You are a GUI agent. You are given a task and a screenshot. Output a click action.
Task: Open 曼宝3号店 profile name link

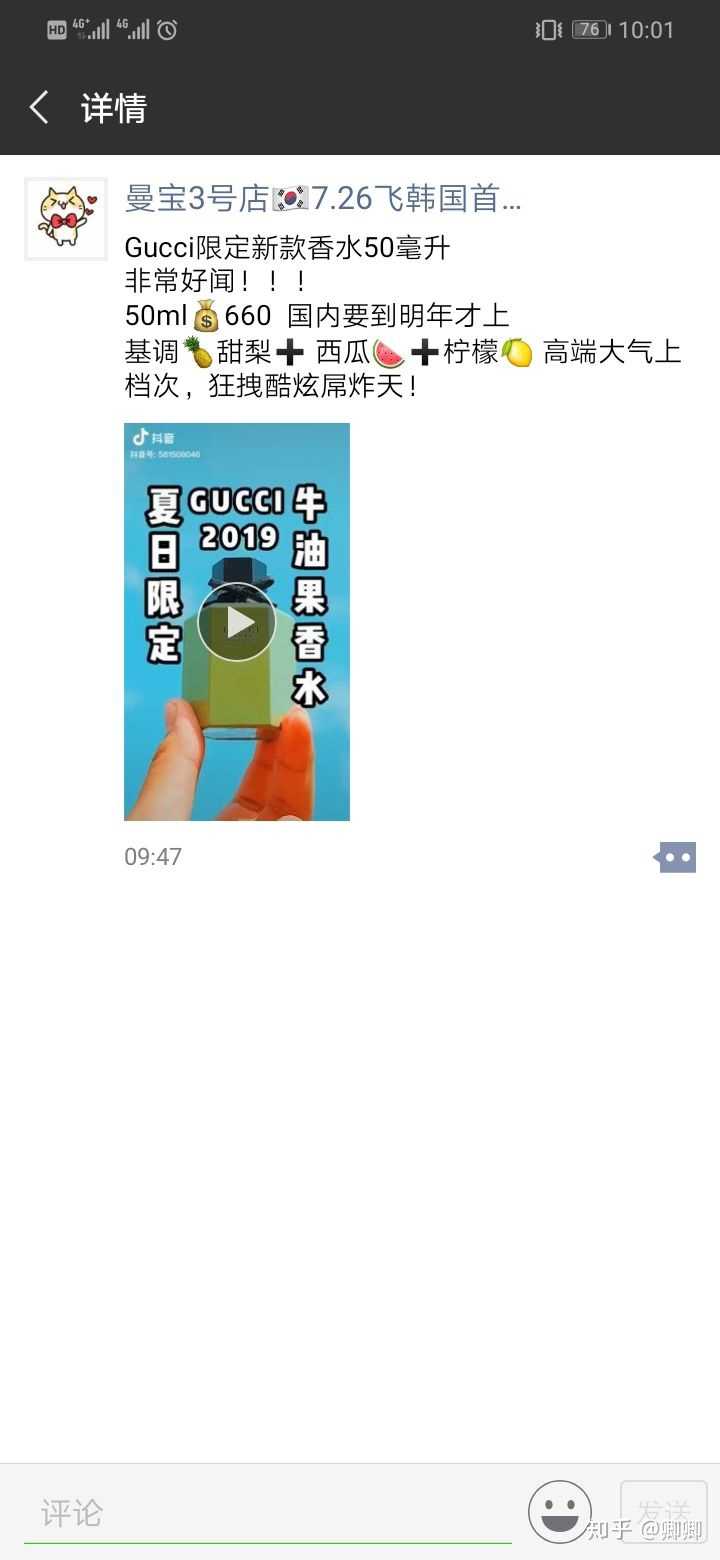tap(322, 198)
